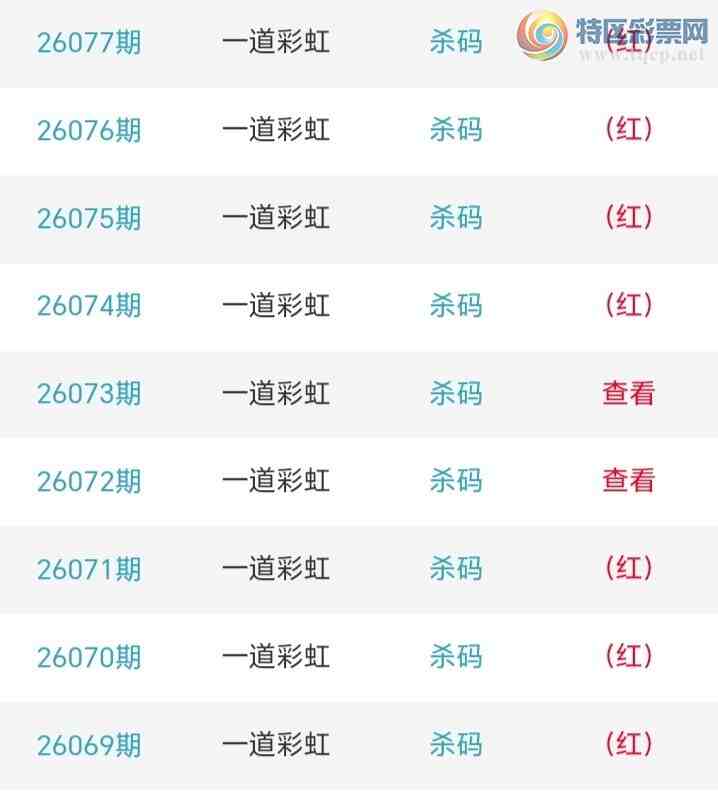718x801 pixels.
Task: Tap 查看 for 26072期
Action: point(628,482)
